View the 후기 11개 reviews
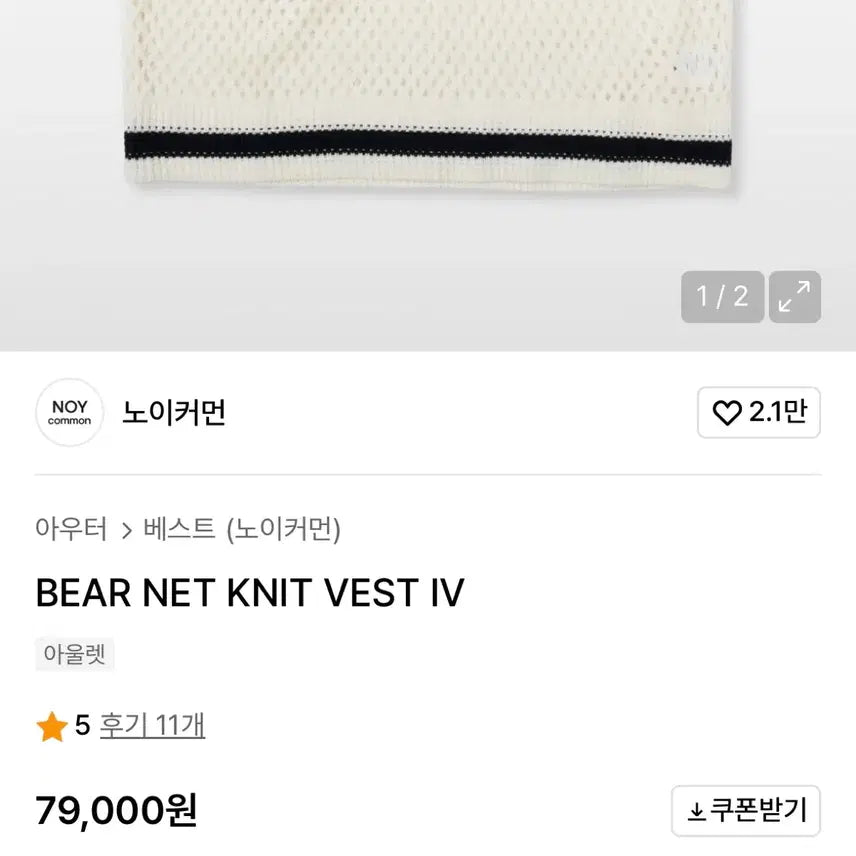The image size is (856, 856). coord(152,725)
